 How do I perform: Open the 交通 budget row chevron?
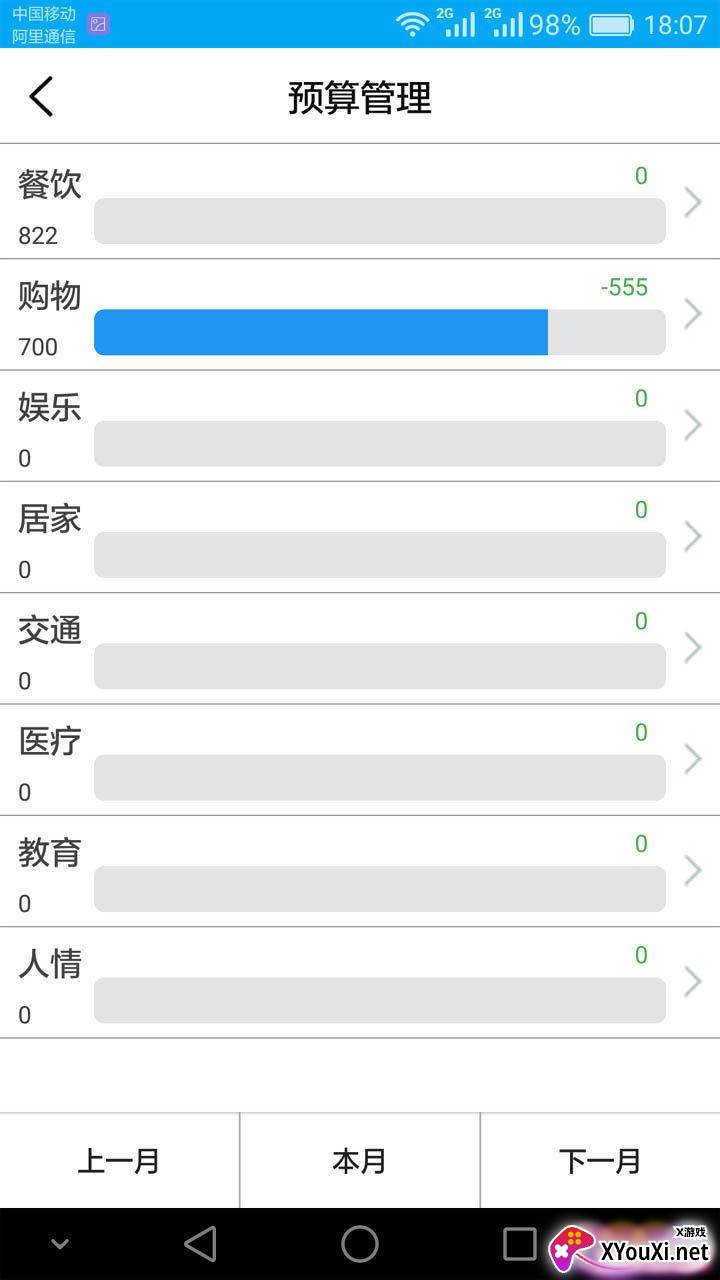click(x=691, y=648)
